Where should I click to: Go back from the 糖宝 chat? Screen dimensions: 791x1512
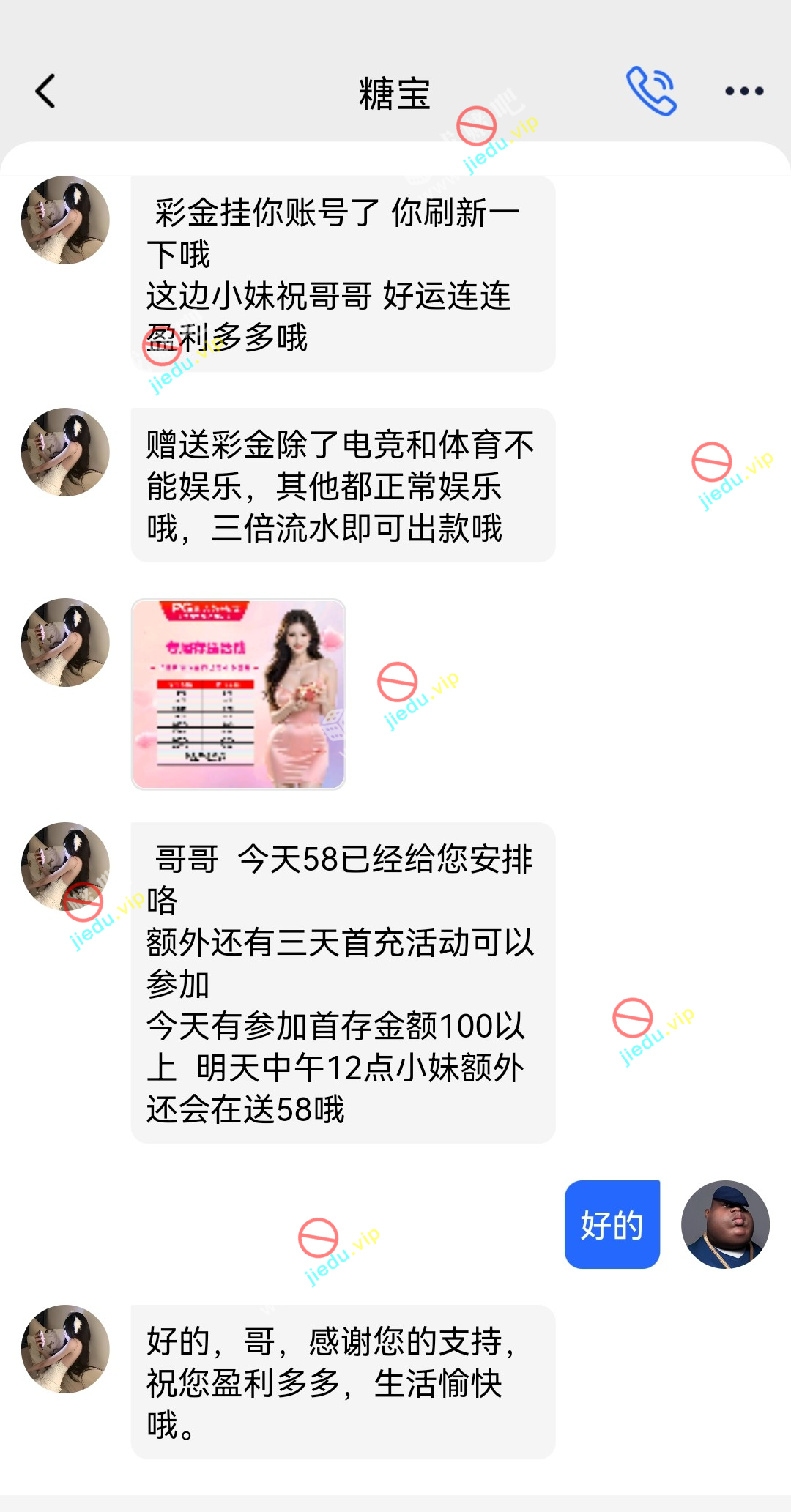45,92
